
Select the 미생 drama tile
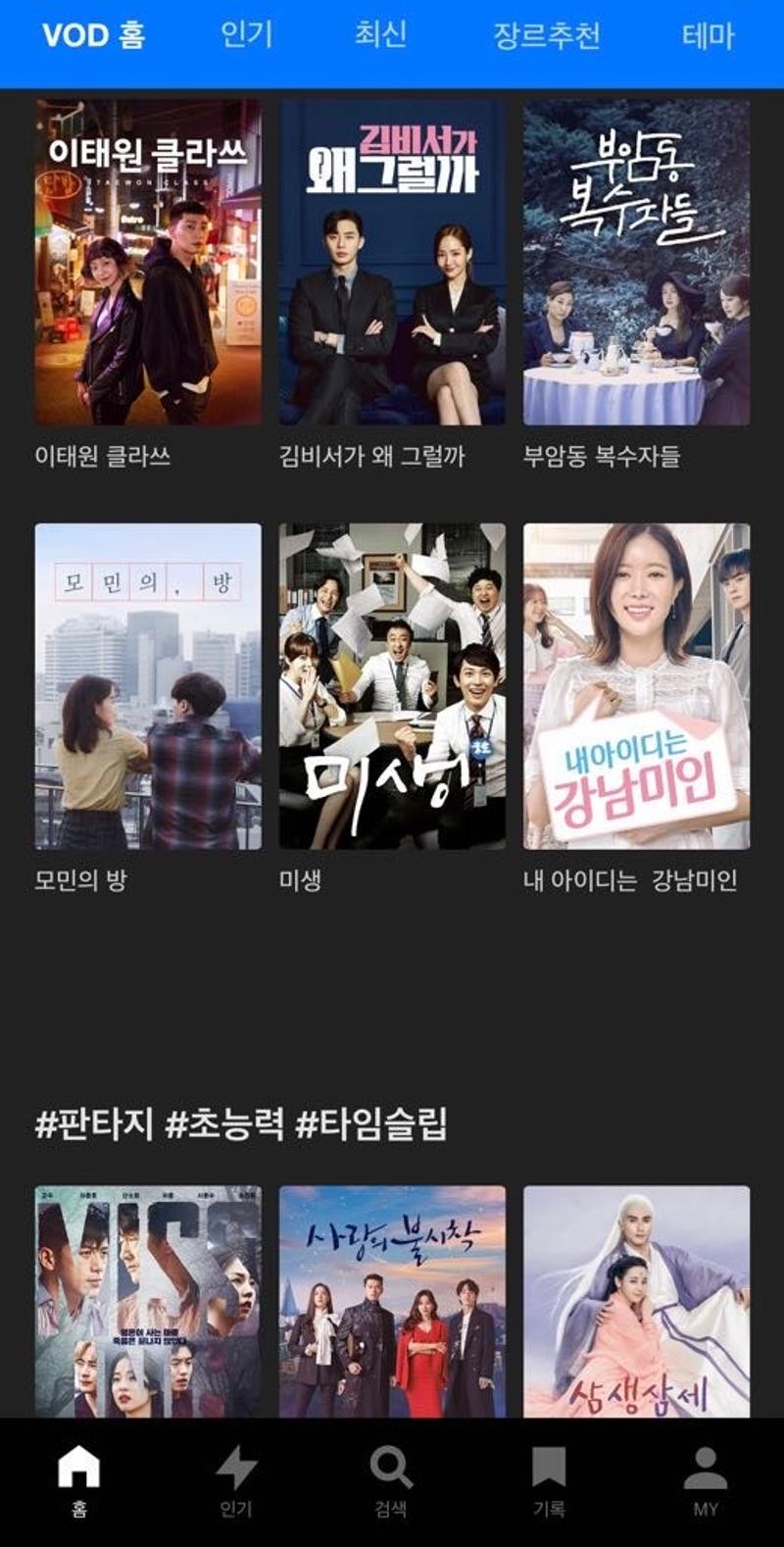point(392,686)
